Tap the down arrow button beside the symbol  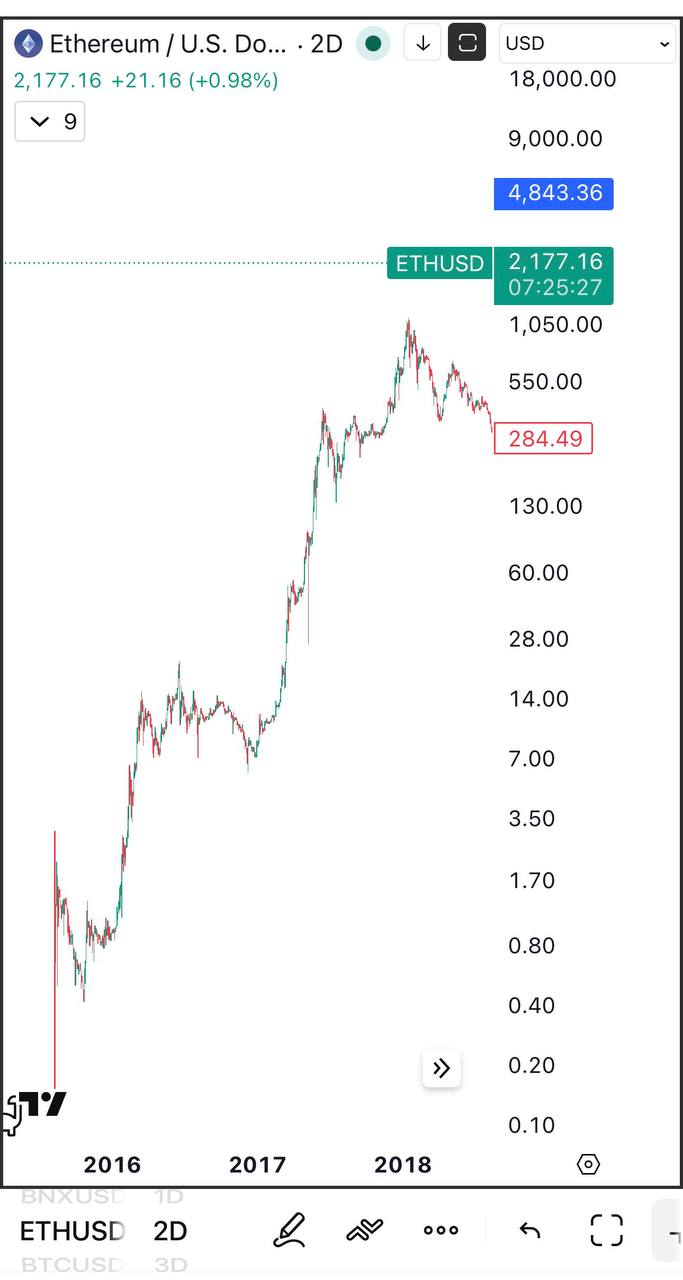tap(423, 43)
